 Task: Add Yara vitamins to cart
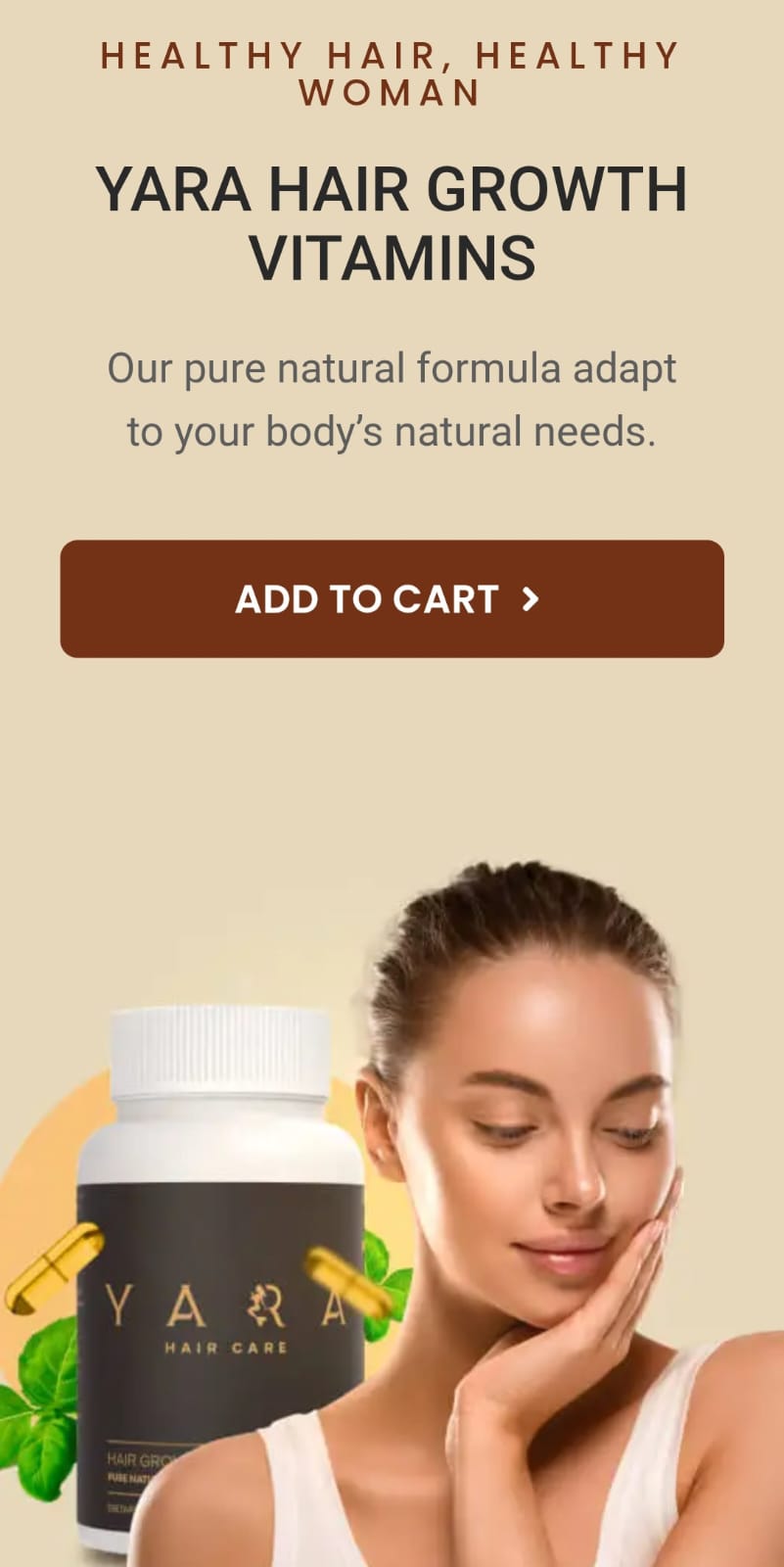(392, 598)
